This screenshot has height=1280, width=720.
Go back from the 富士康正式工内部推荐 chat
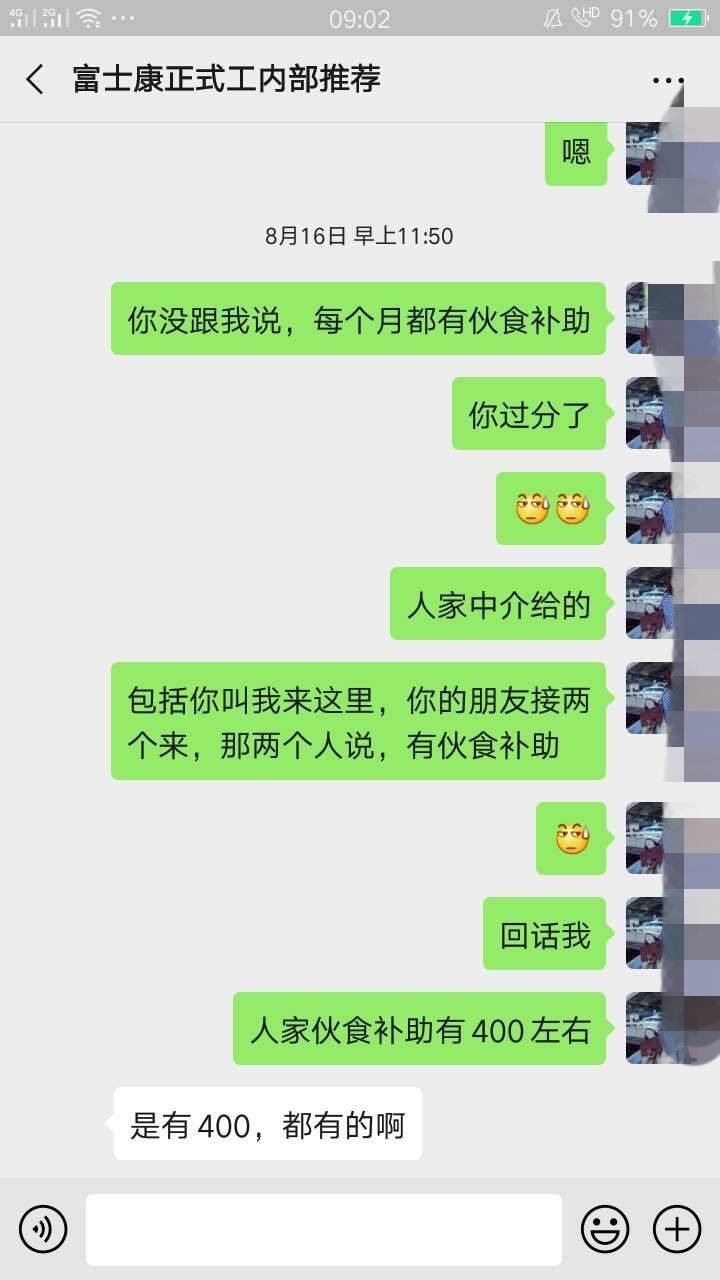coord(36,80)
